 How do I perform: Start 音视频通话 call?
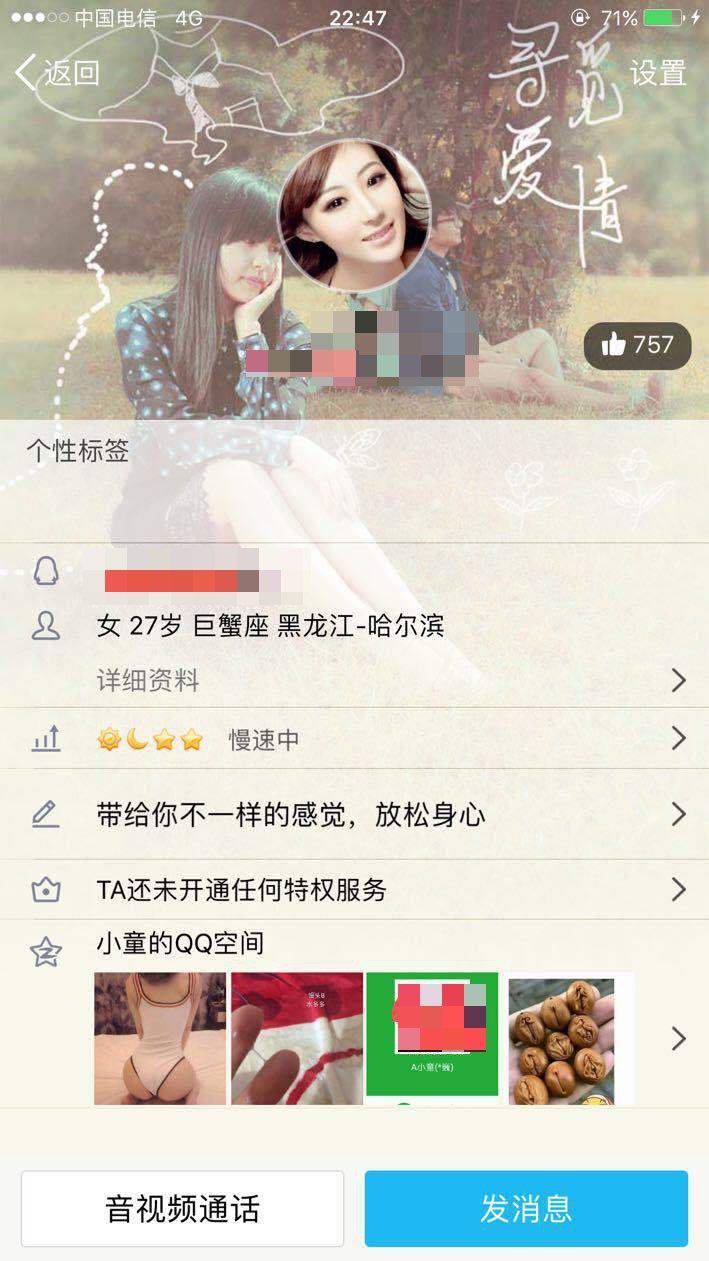click(x=182, y=1209)
